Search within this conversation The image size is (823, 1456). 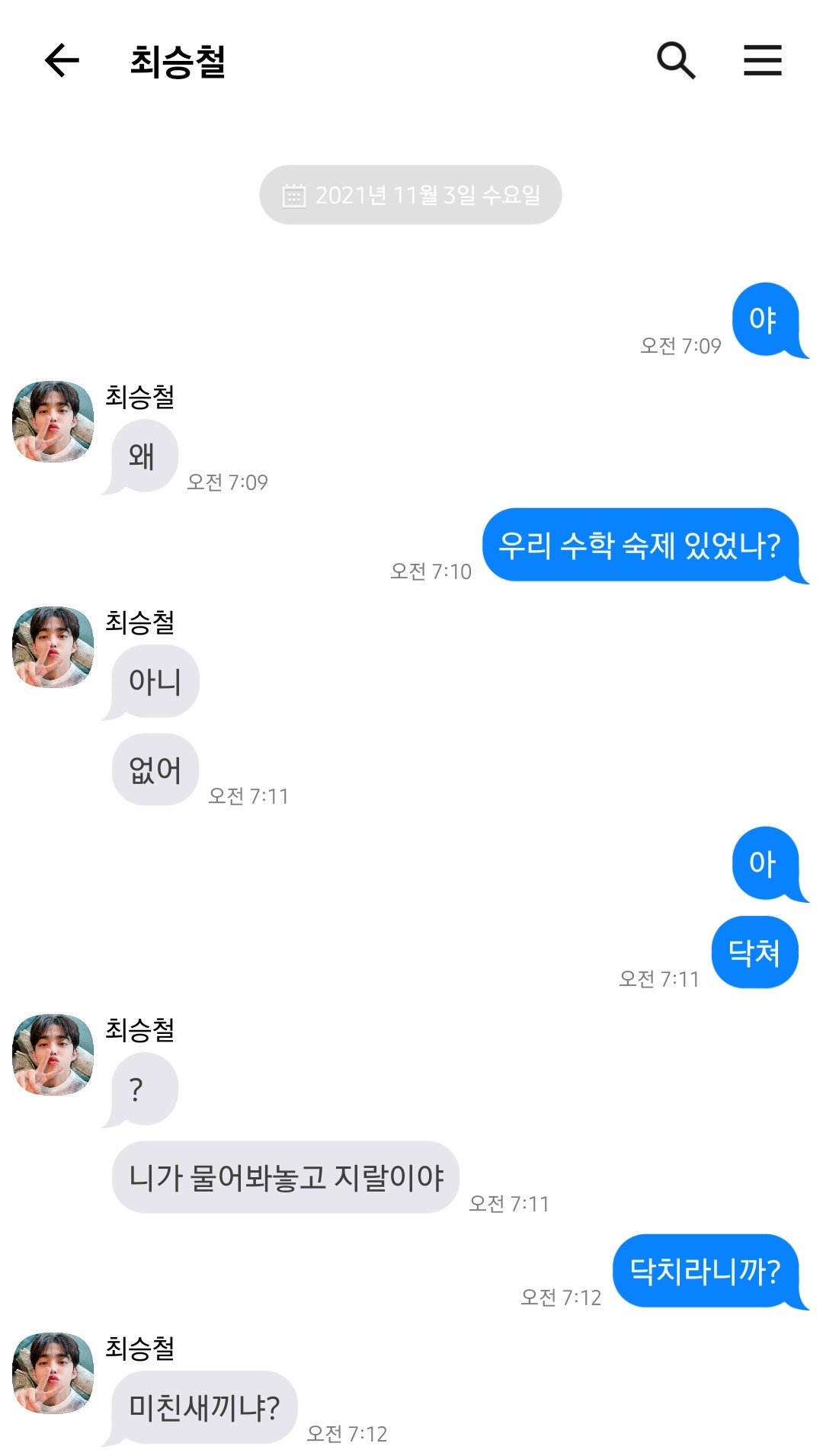click(675, 60)
